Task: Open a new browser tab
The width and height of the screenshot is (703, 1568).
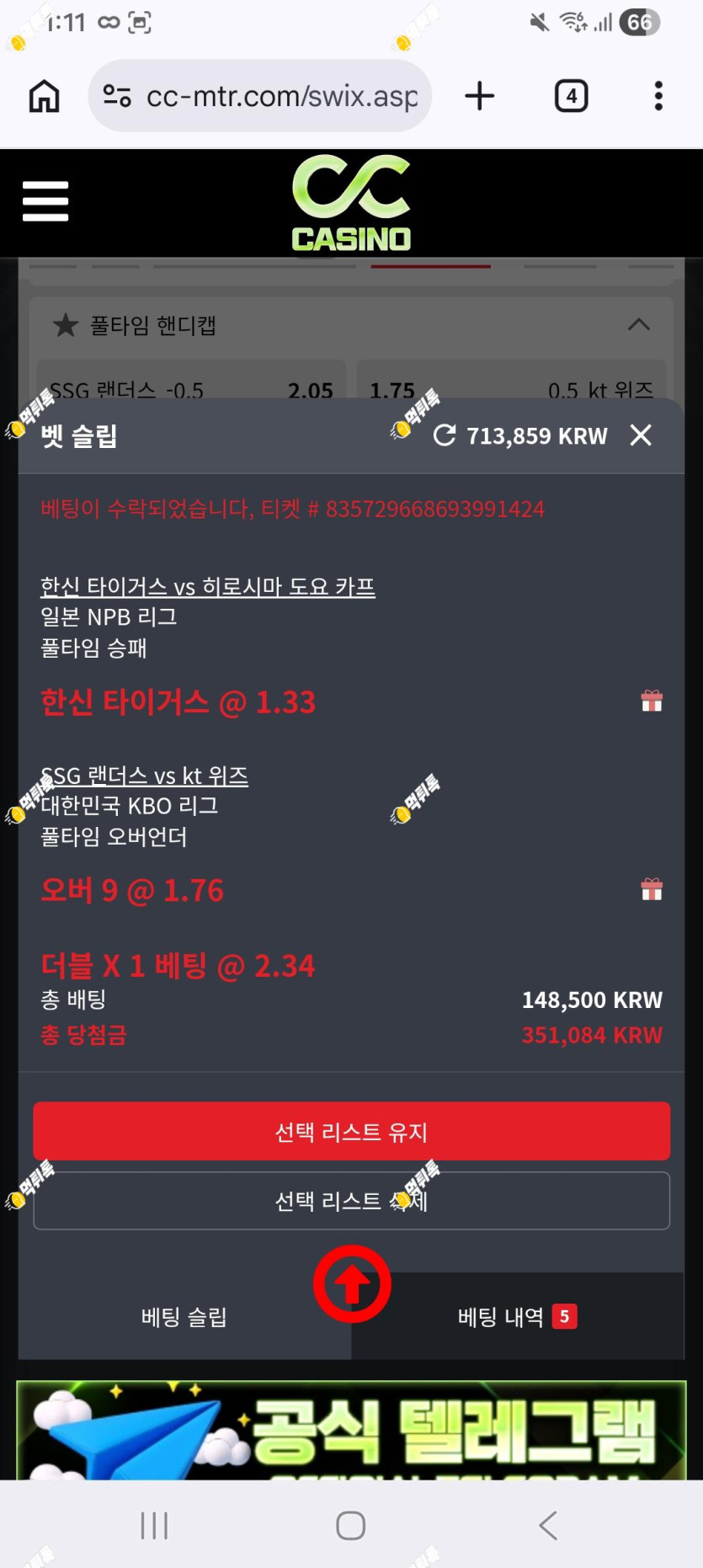Action: pos(480,96)
